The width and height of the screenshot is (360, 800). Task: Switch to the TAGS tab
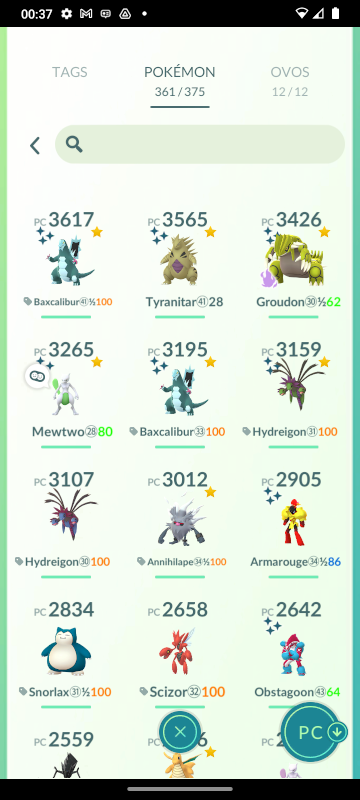pyautogui.click(x=69, y=72)
